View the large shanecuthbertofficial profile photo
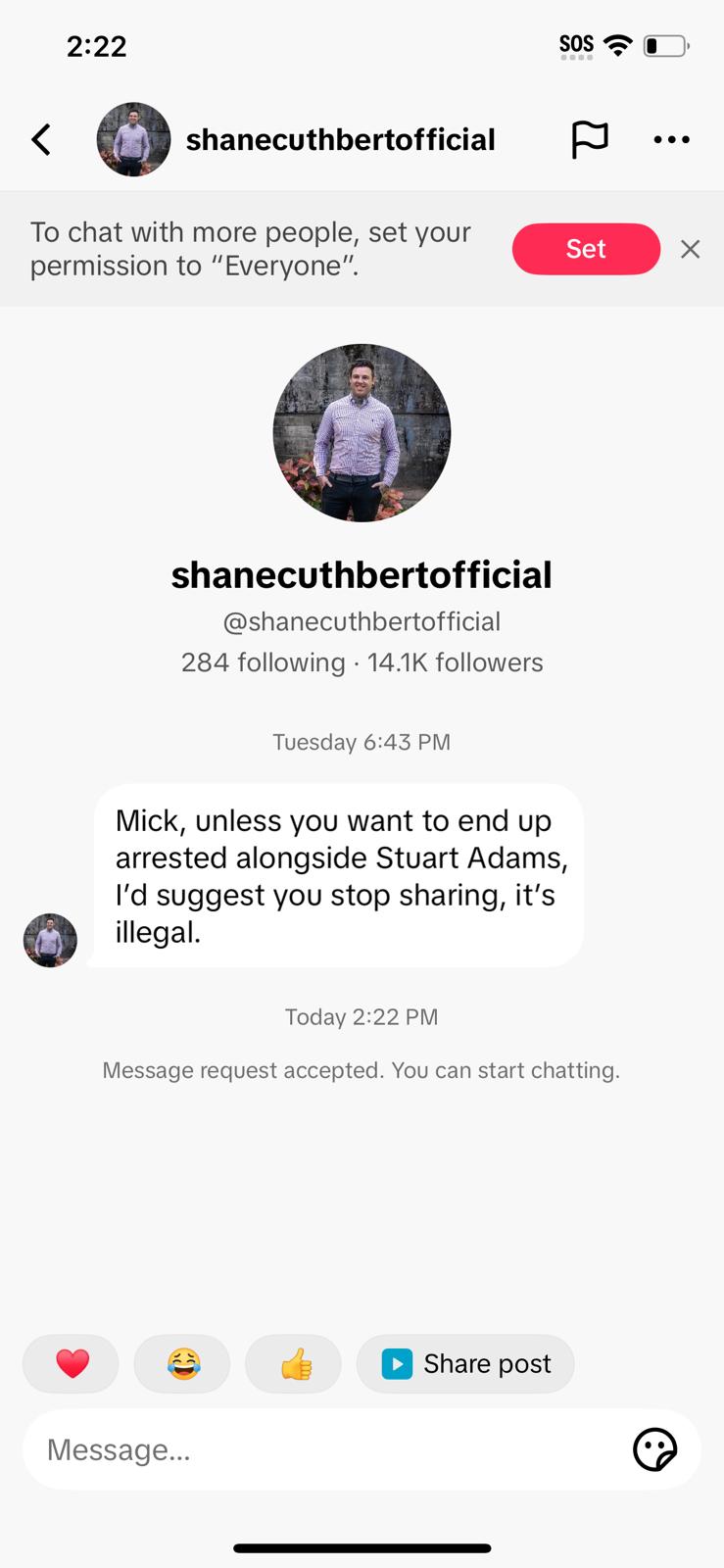Screen dimensions: 724x1568 click(362, 432)
